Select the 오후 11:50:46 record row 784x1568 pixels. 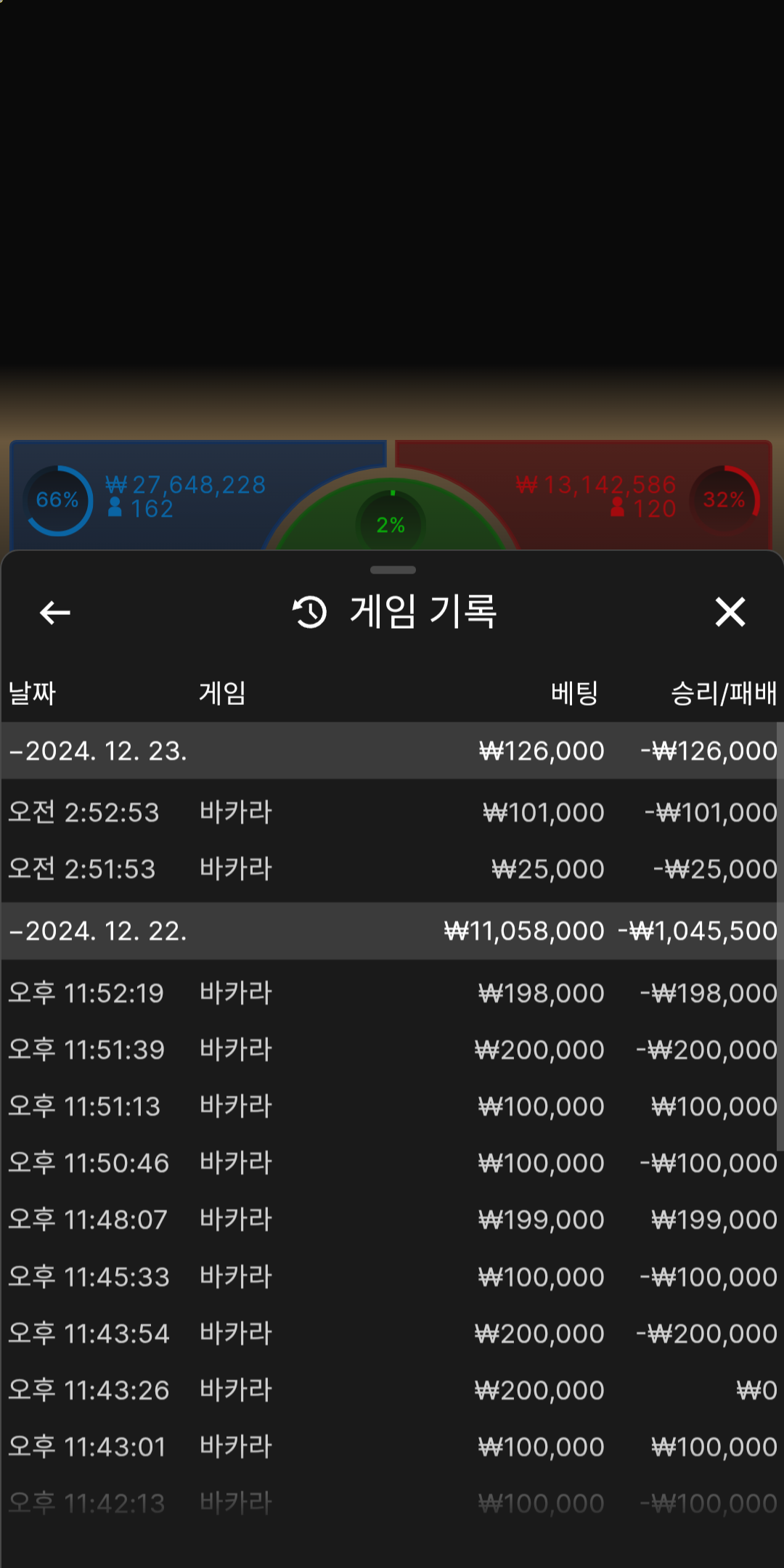392,1163
